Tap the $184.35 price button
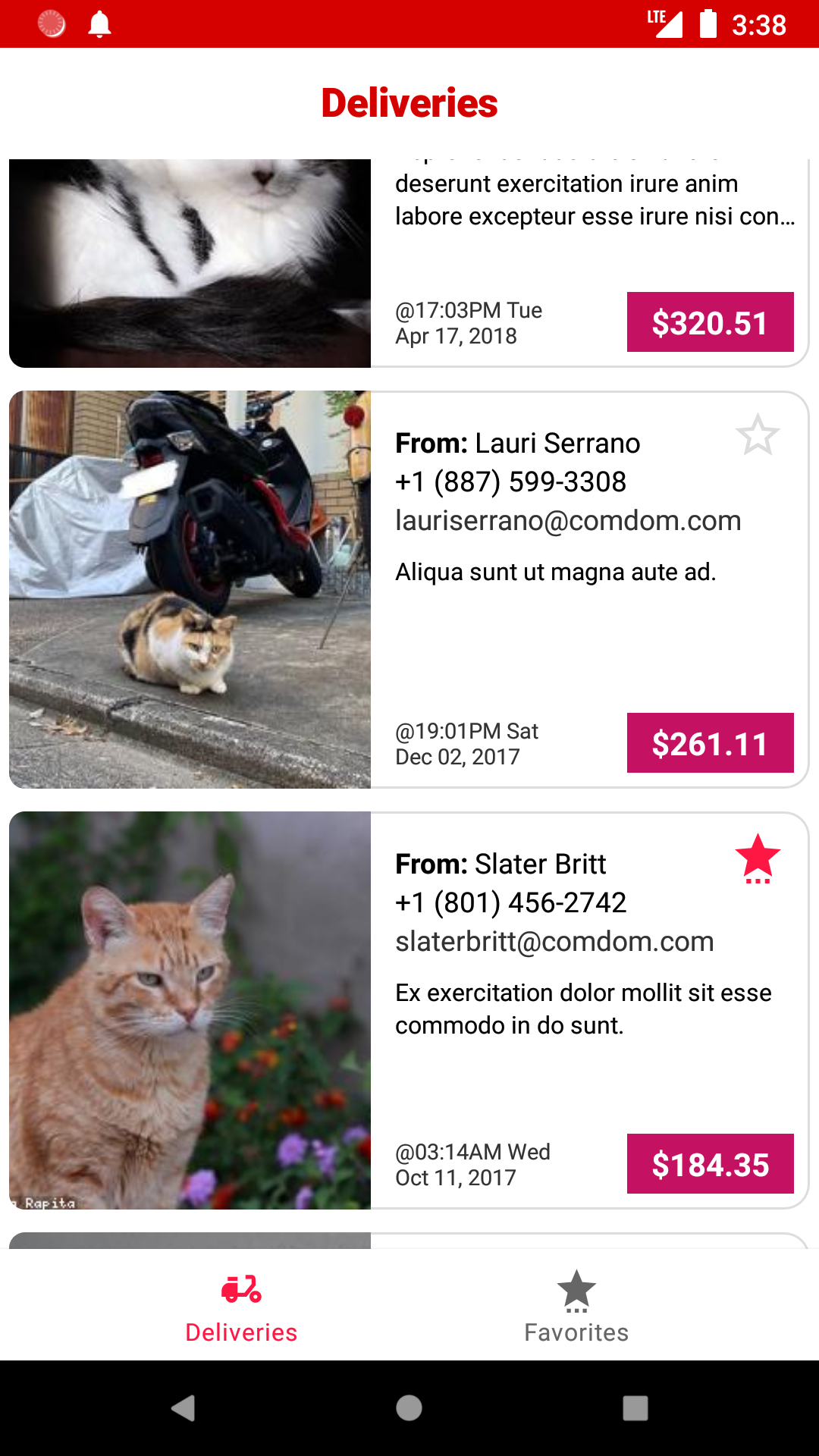This screenshot has width=819, height=1456. coord(710,1164)
